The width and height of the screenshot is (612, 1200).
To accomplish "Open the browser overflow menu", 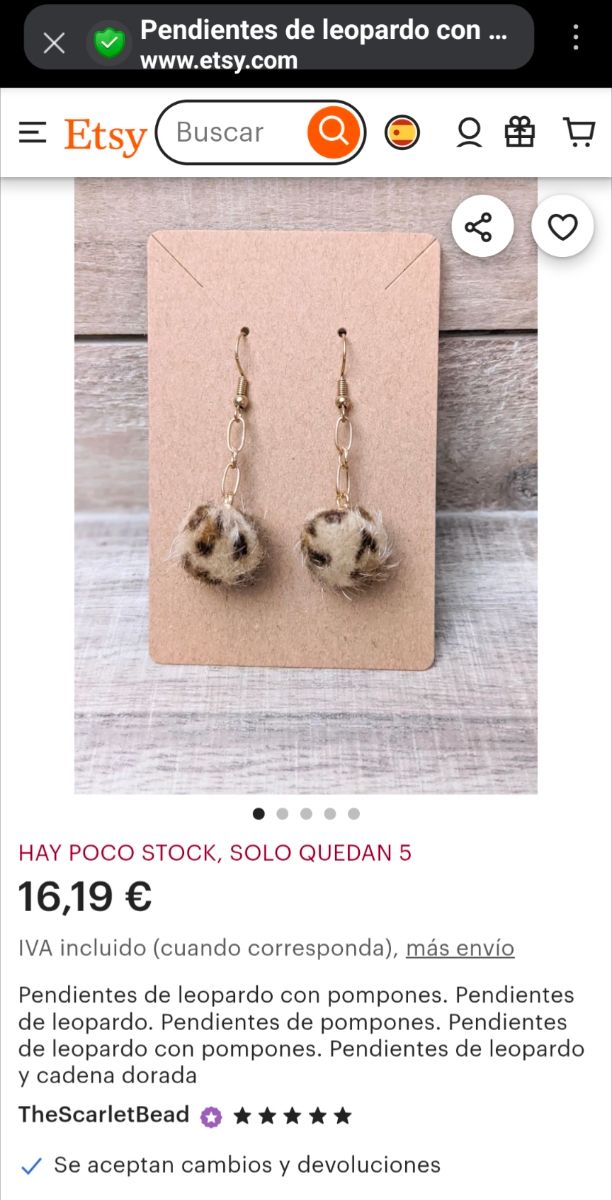I will coord(575,38).
